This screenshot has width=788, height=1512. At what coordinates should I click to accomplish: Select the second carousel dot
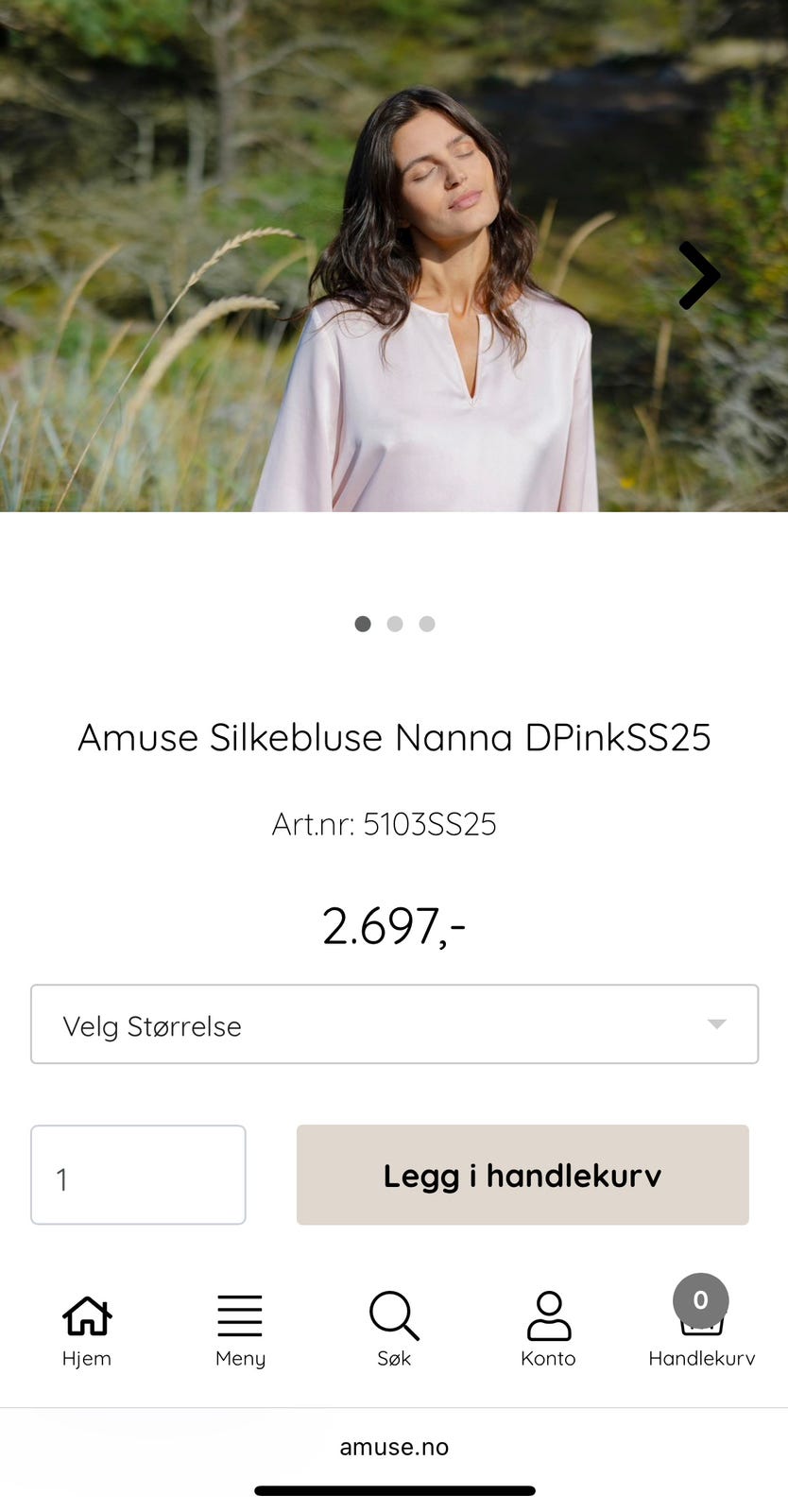395,624
